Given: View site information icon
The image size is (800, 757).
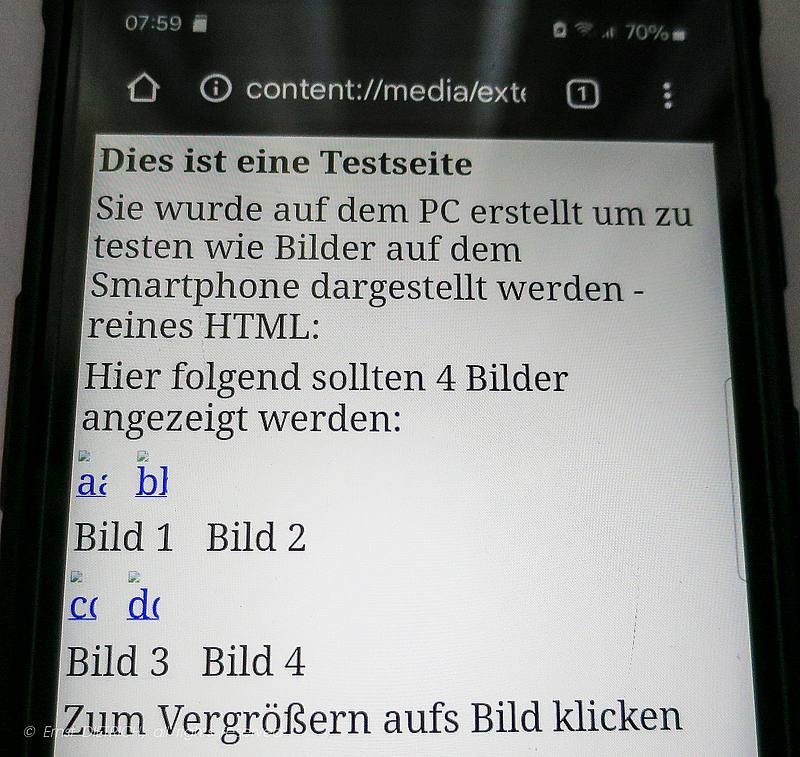Looking at the screenshot, I should pyautogui.click(x=214, y=90).
